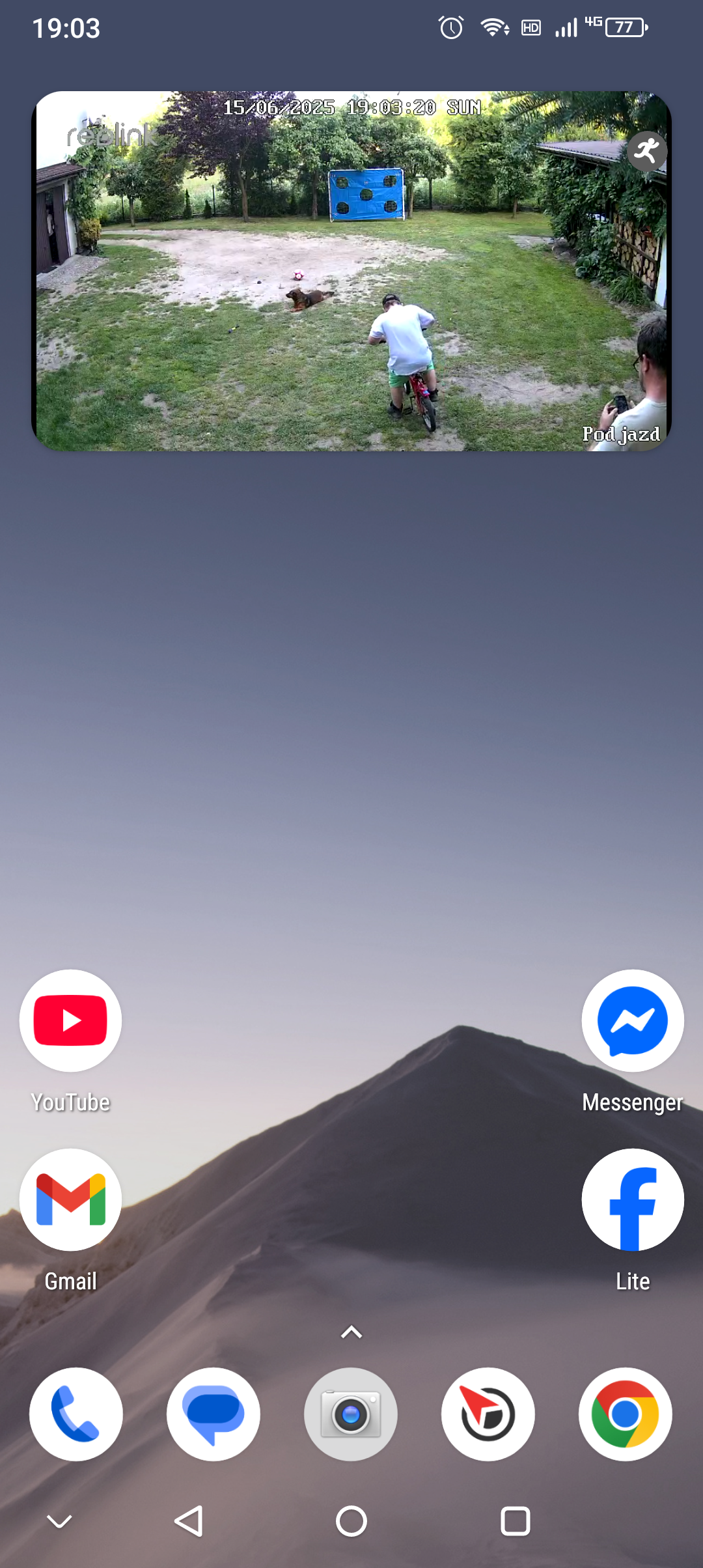
Task: Tap the motion detection running-man icon
Action: point(647,151)
